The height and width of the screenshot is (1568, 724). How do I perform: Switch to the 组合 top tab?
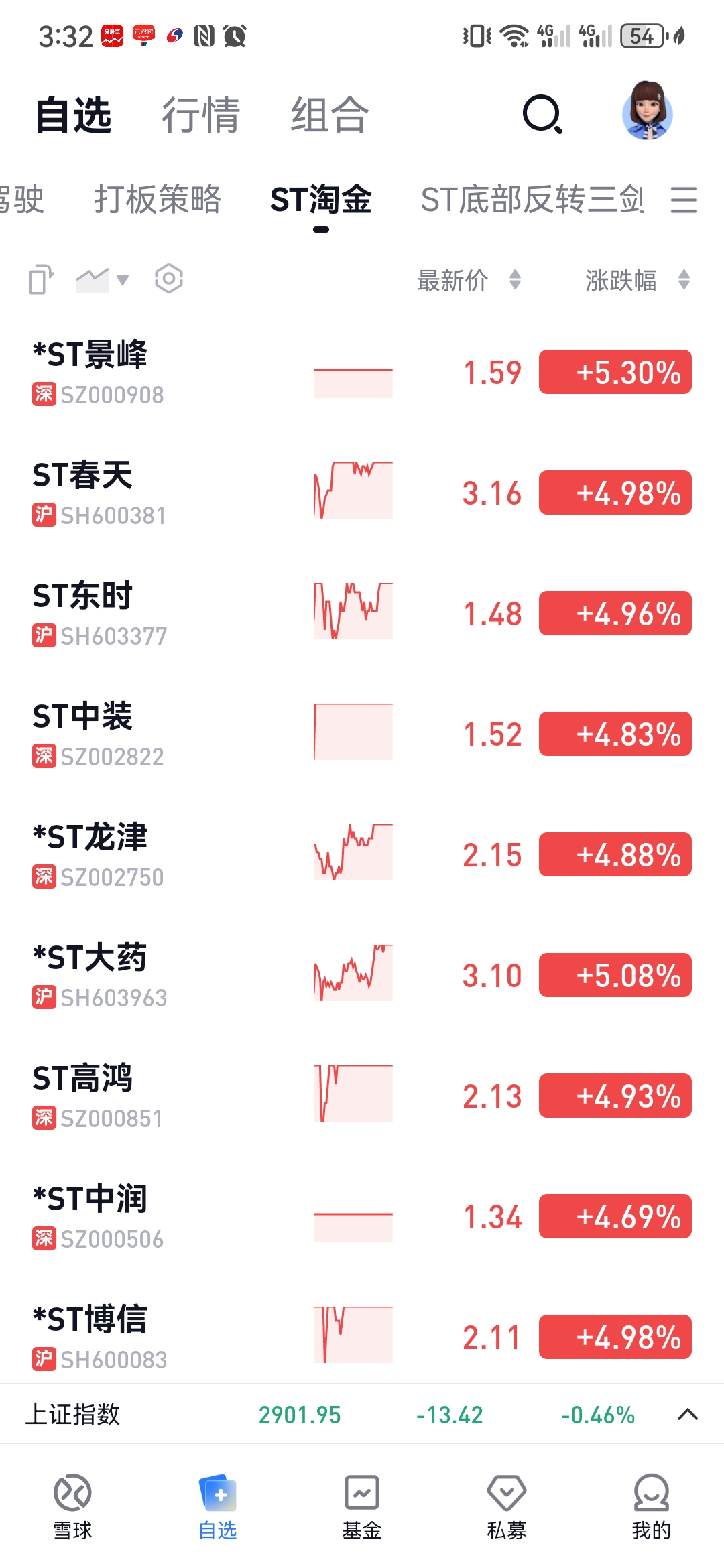point(329,115)
